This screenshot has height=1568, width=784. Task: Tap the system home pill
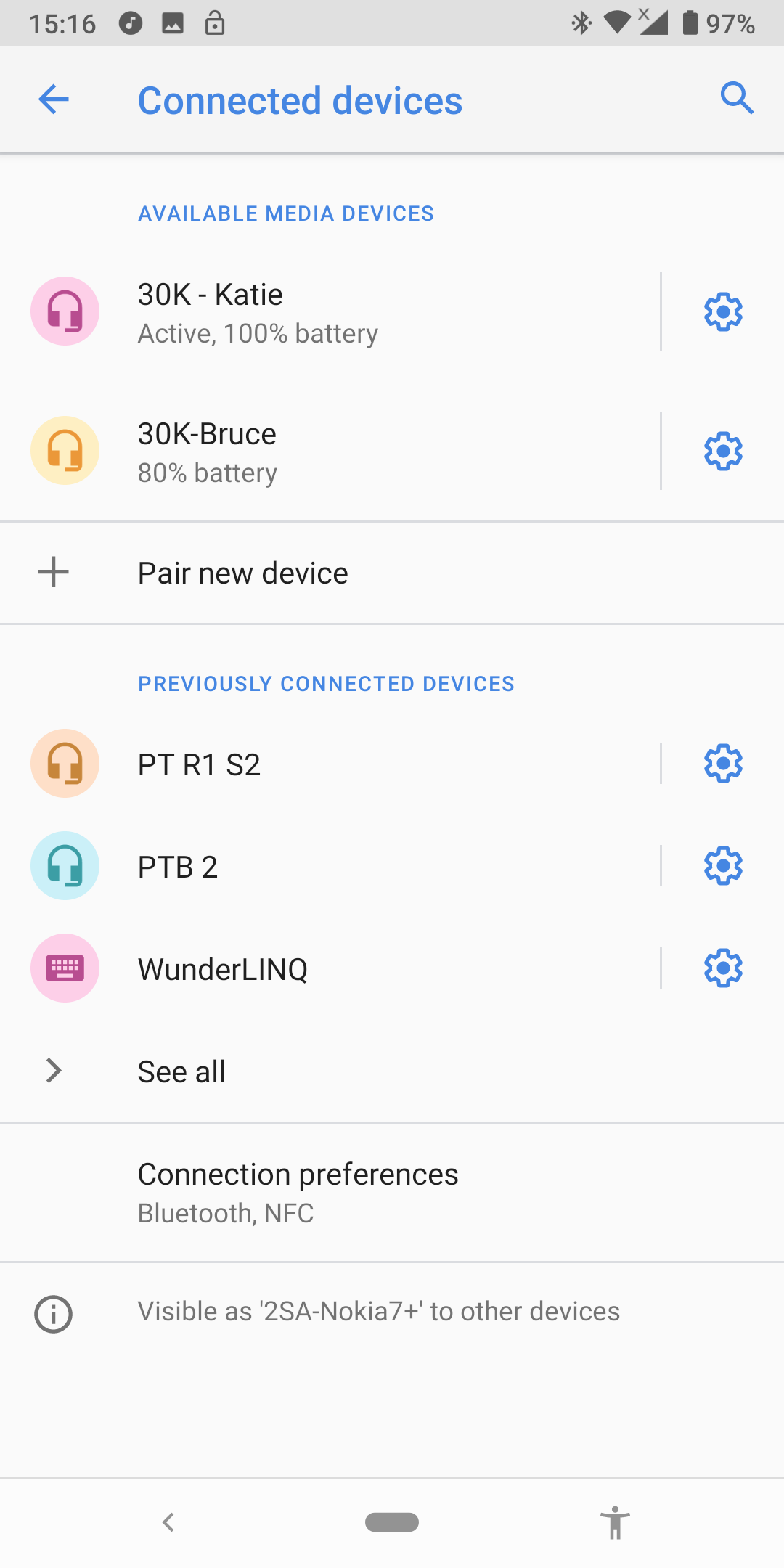pyautogui.click(x=392, y=1522)
